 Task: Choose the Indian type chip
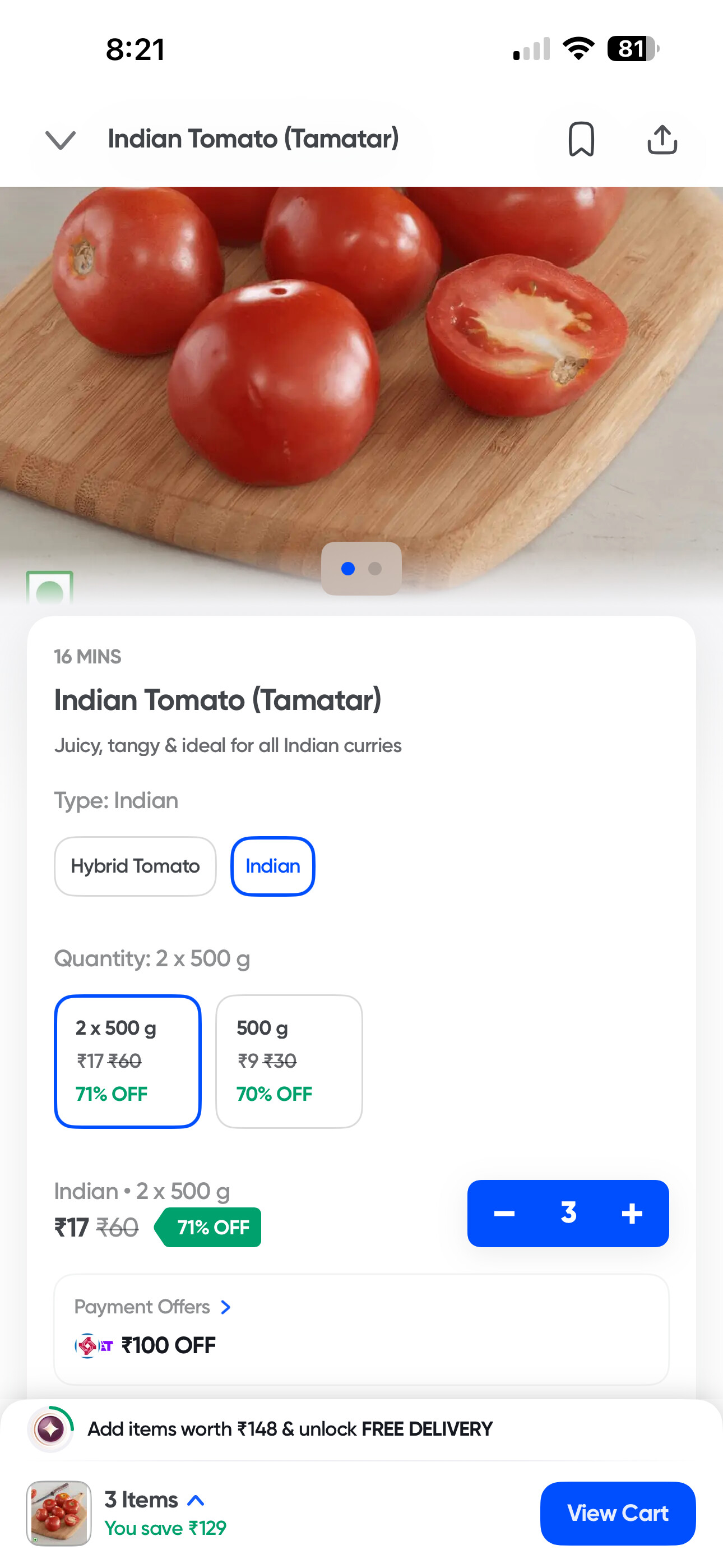[x=272, y=865]
